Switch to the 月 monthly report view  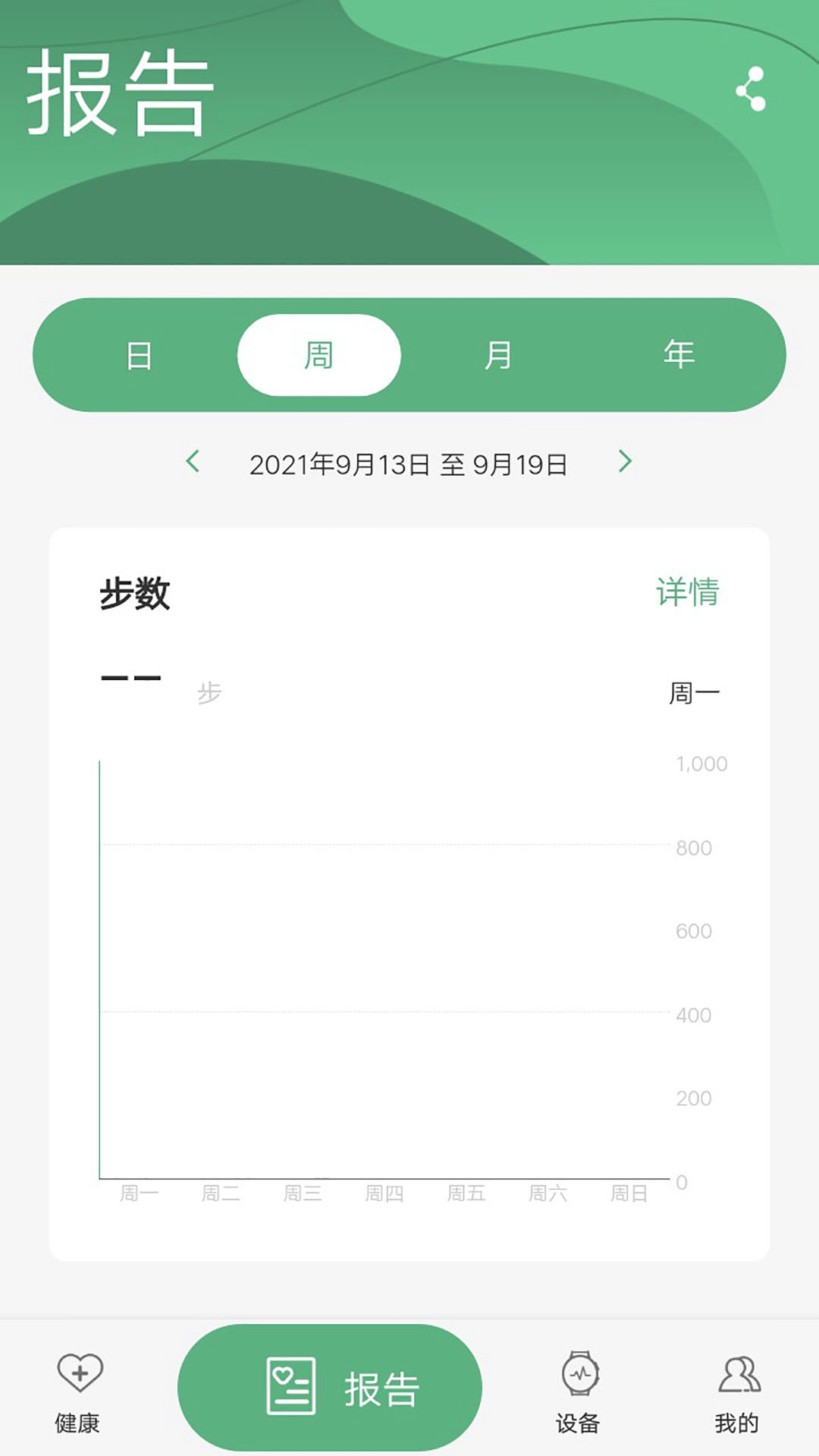(x=497, y=353)
